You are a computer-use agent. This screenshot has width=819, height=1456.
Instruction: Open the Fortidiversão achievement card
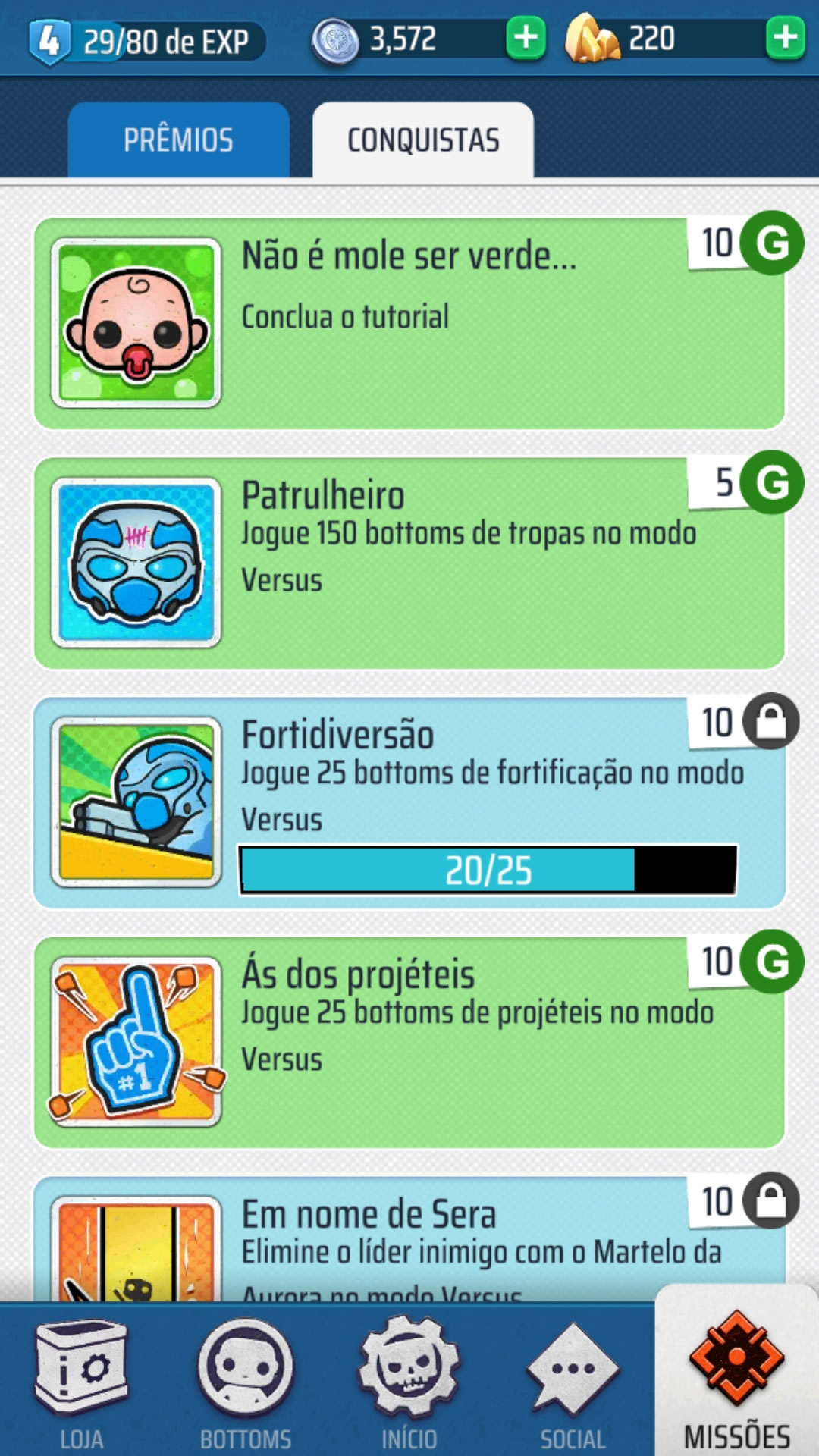(x=409, y=803)
